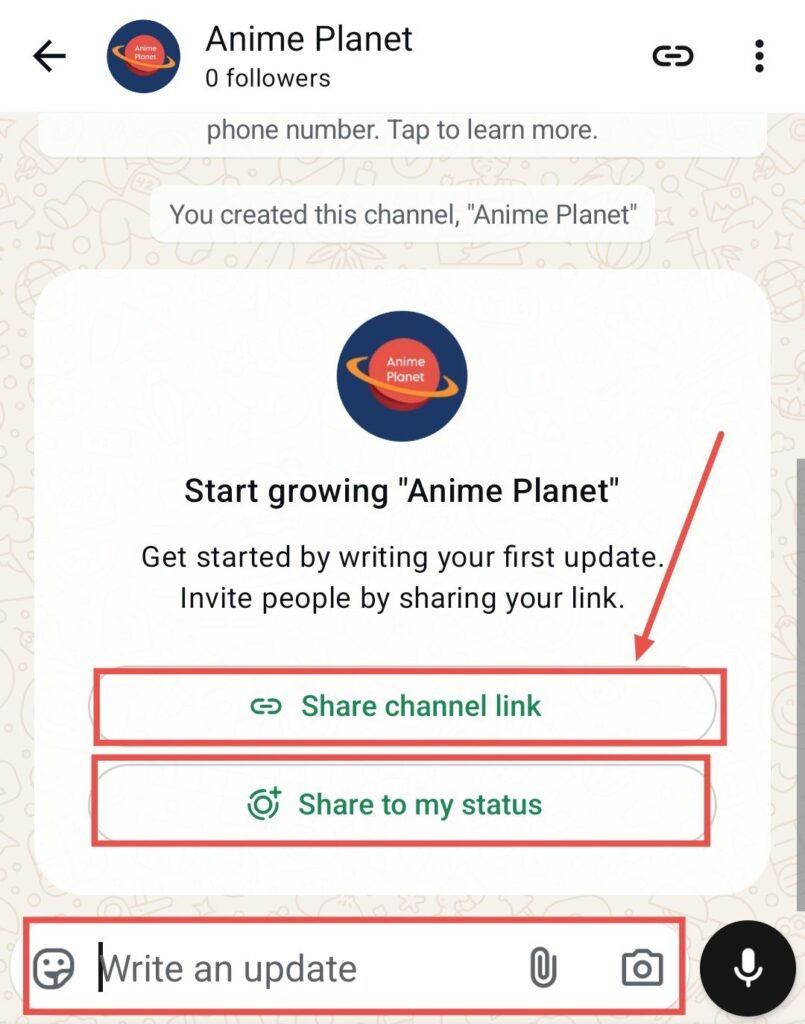Click the paperclip attachment icon
Screen dimensions: 805x1024
(x=544, y=967)
